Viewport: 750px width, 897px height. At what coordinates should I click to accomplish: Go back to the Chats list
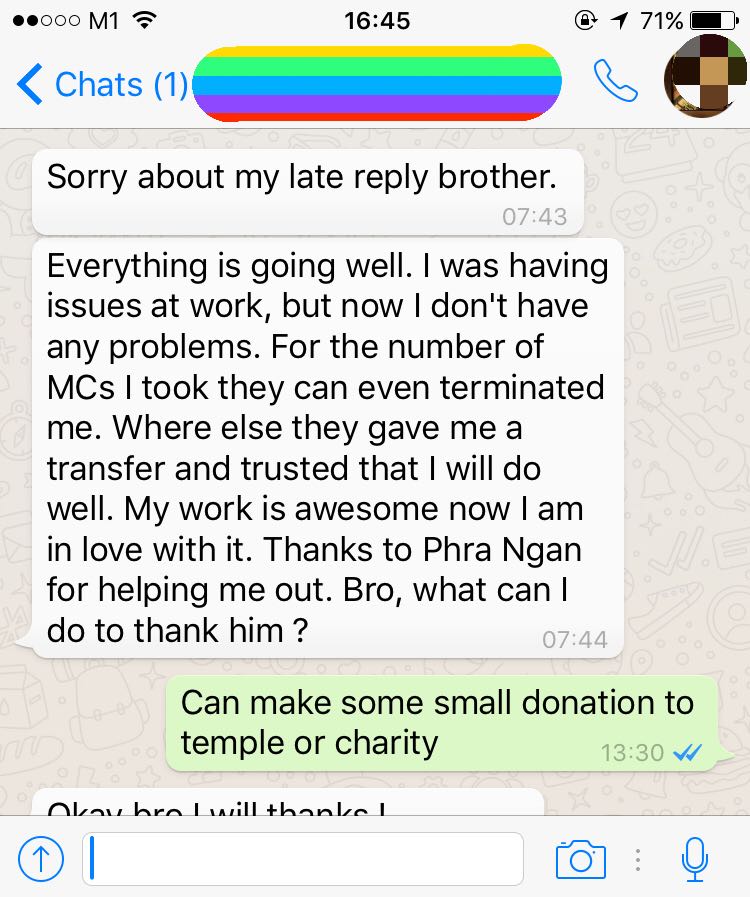click(100, 85)
